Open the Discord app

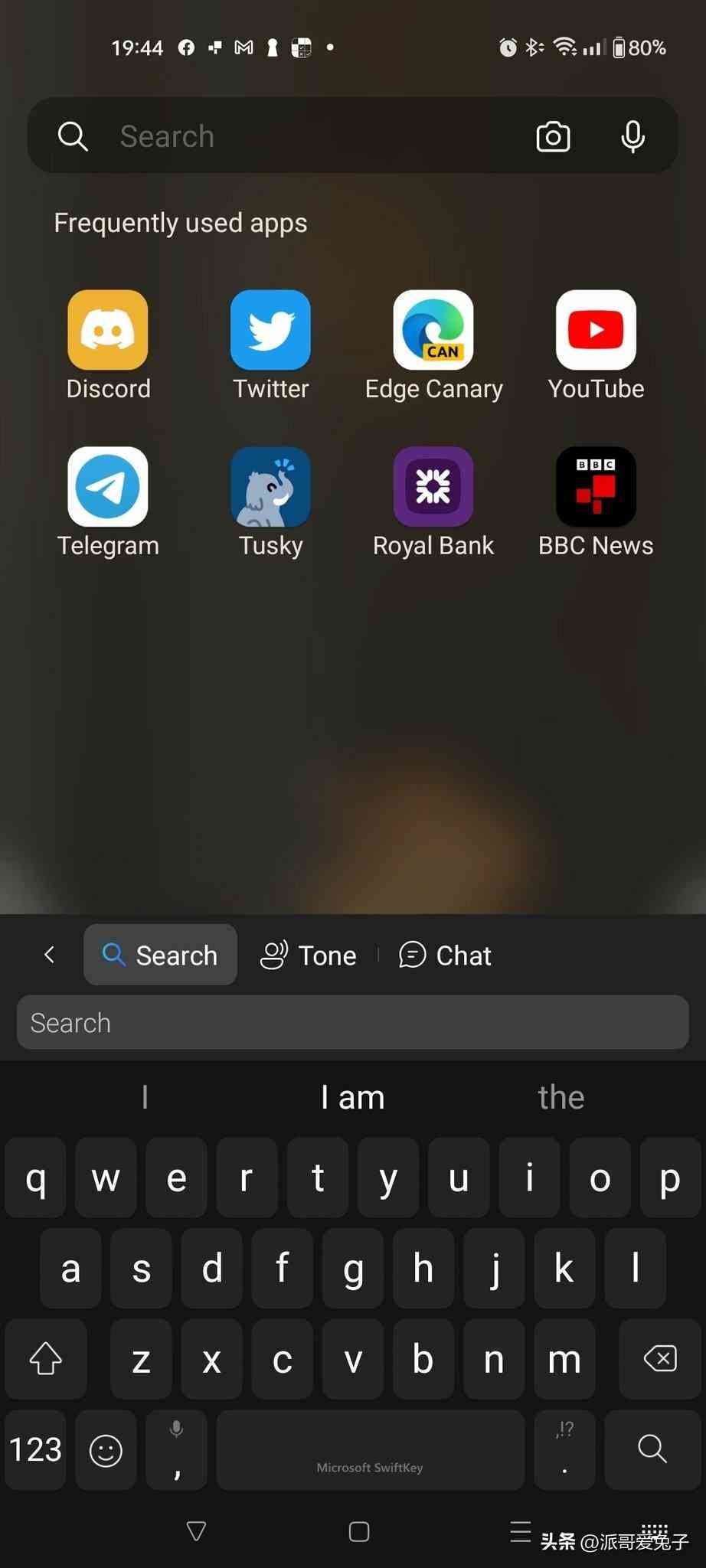108,331
